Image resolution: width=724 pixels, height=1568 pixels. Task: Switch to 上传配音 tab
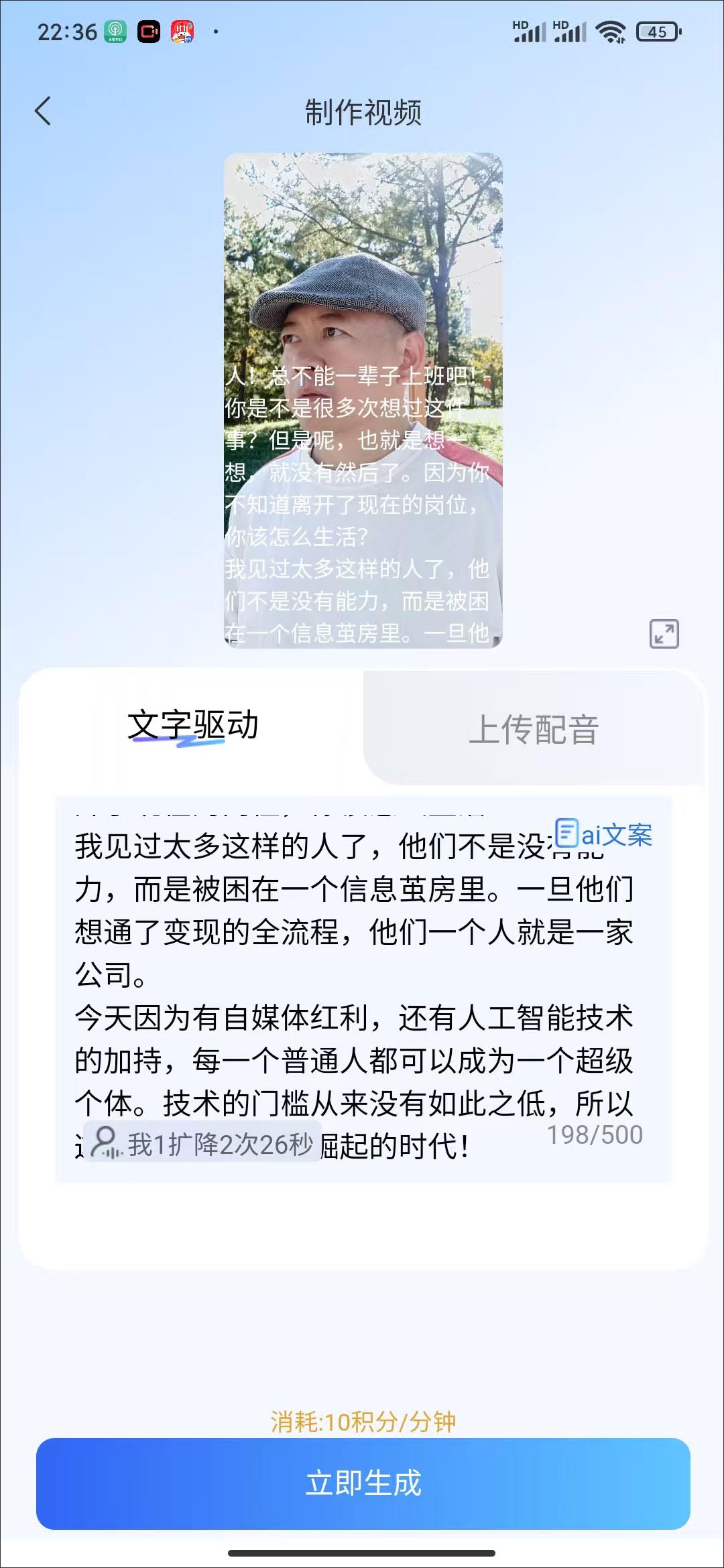pos(533,729)
